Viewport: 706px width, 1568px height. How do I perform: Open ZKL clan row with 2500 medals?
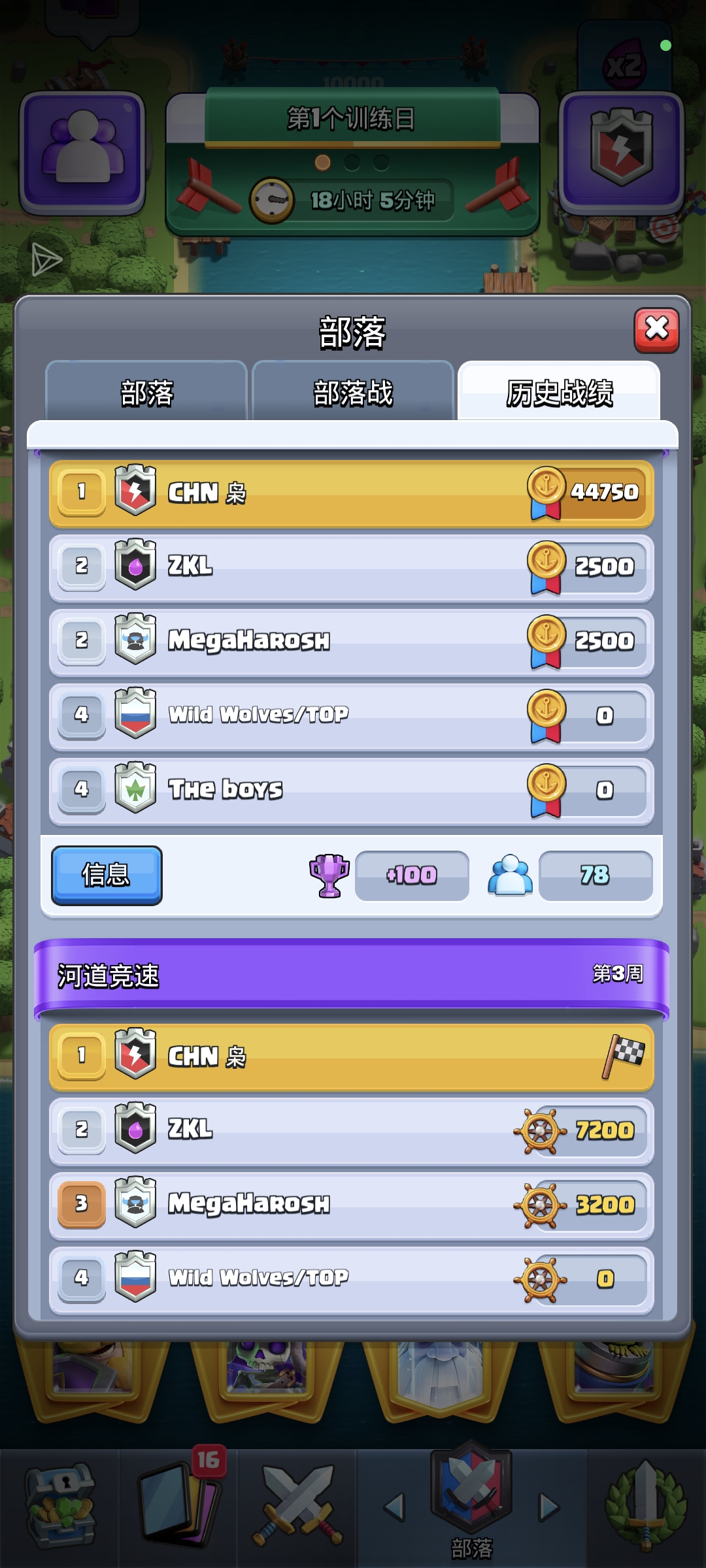352,566
